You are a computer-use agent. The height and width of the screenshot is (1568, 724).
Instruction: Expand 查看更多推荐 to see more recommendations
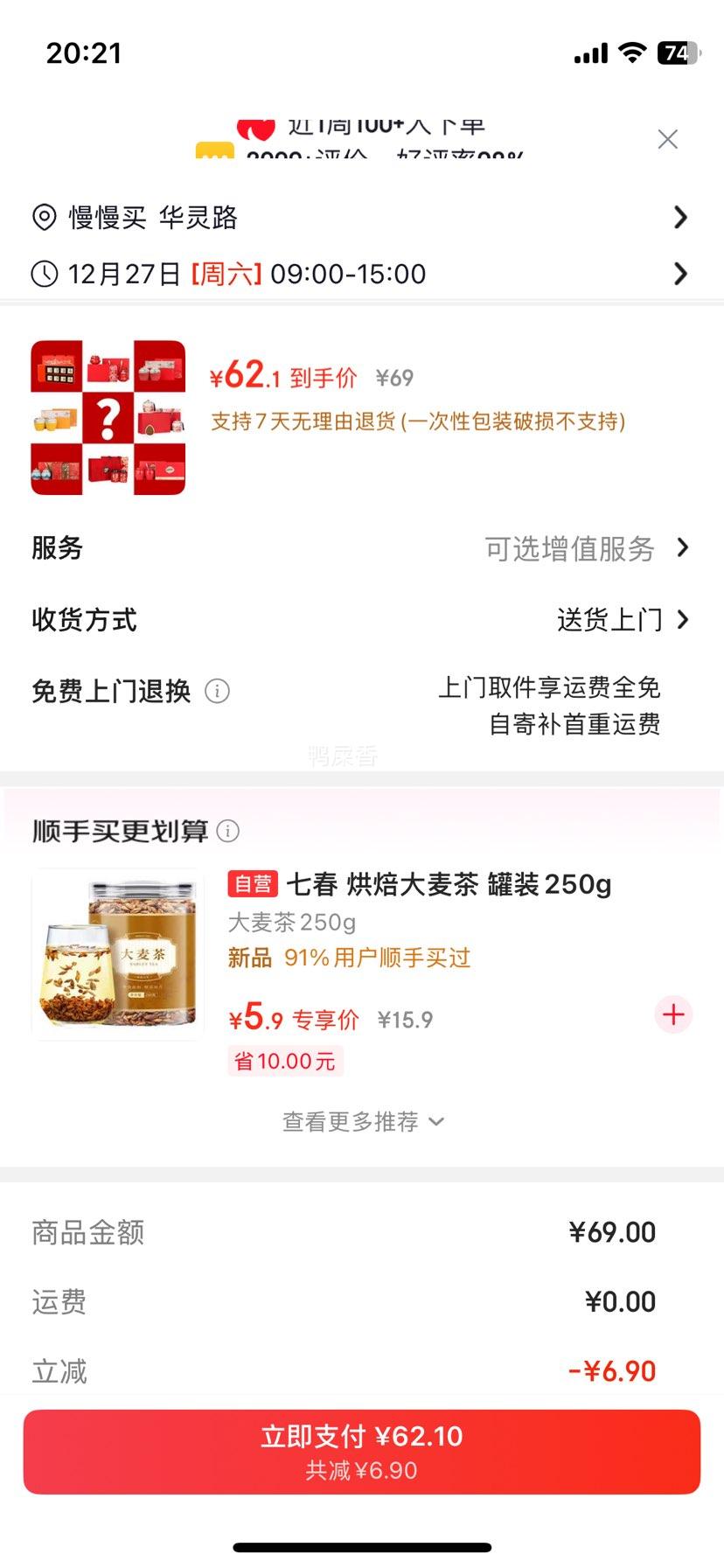pyautogui.click(x=362, y=1120)
